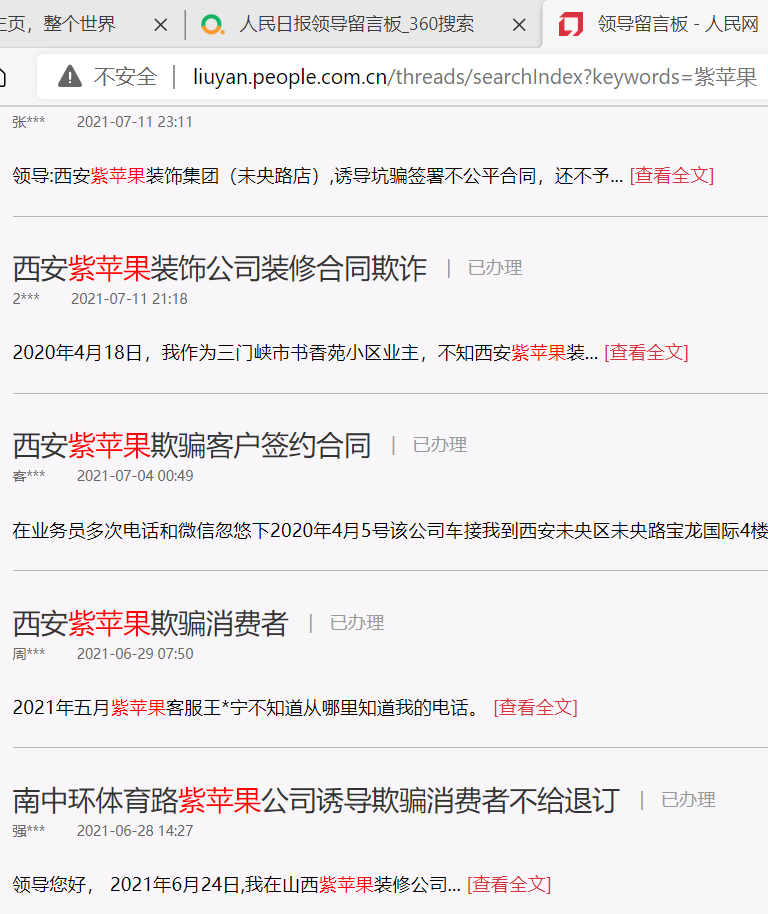This screenshot has height=914, width=768.
Task: Open thread 南中环体育路紫苹果公司诱导欺骗消费者不给退订
Action: (316, 800)
